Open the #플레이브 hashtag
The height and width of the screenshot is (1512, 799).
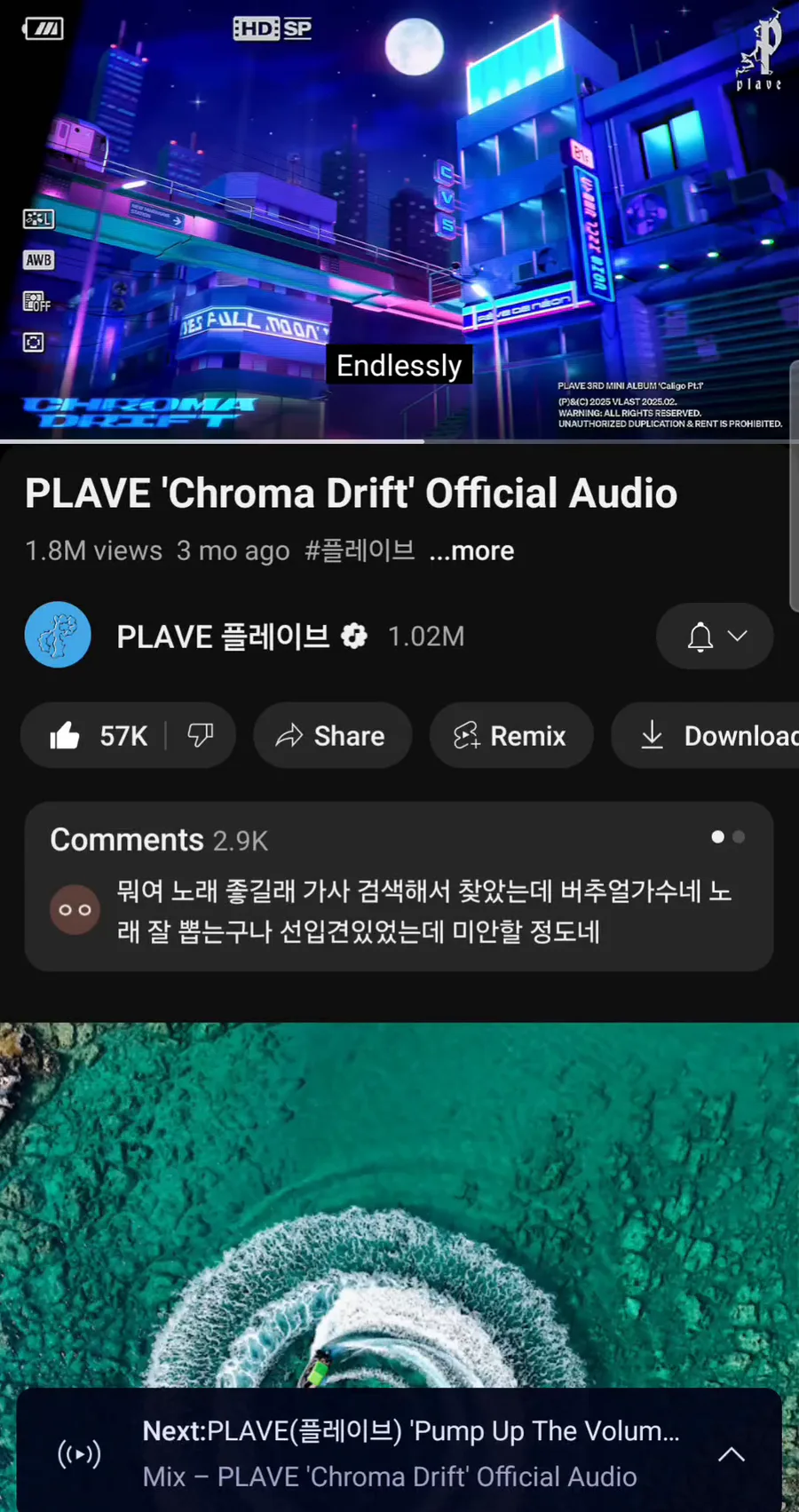(x=360, y=551)
